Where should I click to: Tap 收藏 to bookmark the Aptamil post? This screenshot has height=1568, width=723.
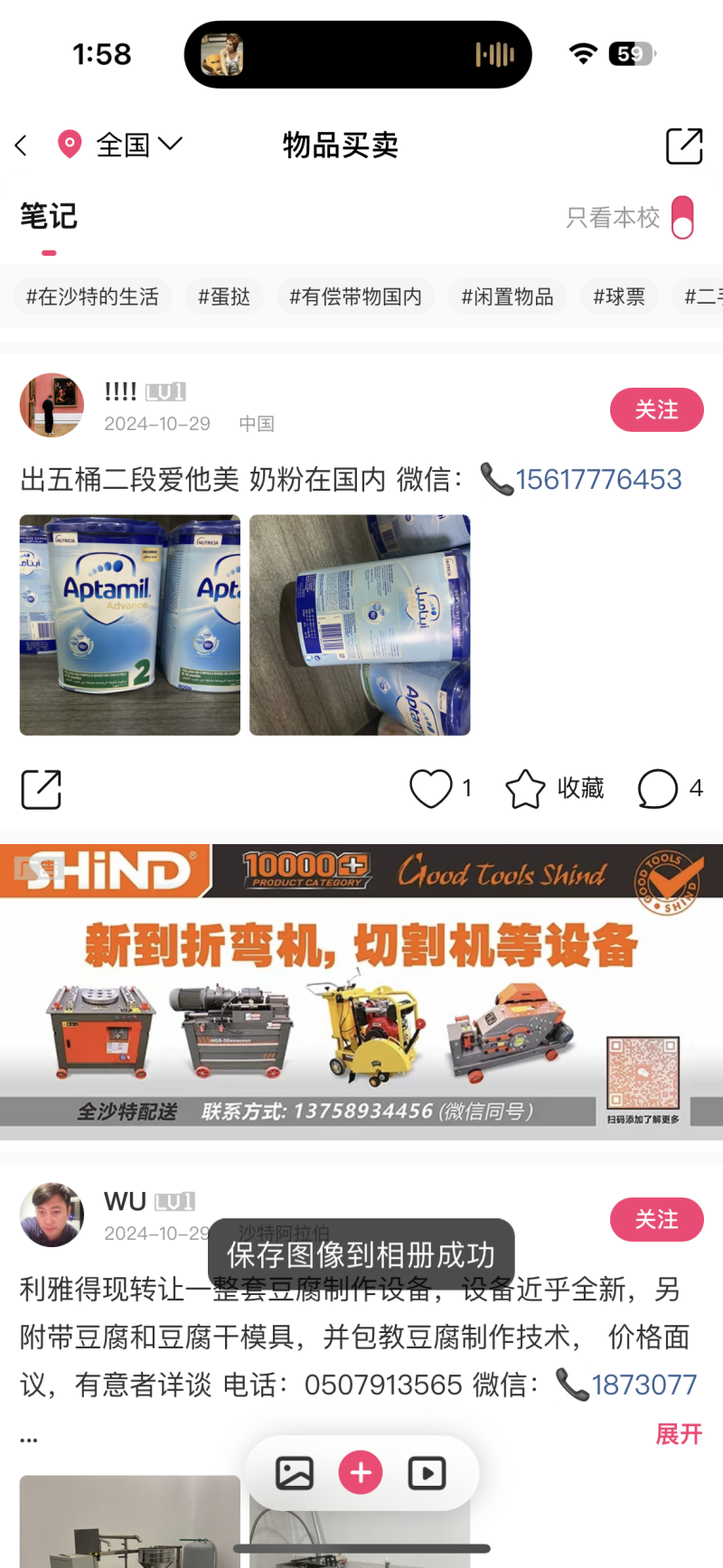[x=554, y=788]
